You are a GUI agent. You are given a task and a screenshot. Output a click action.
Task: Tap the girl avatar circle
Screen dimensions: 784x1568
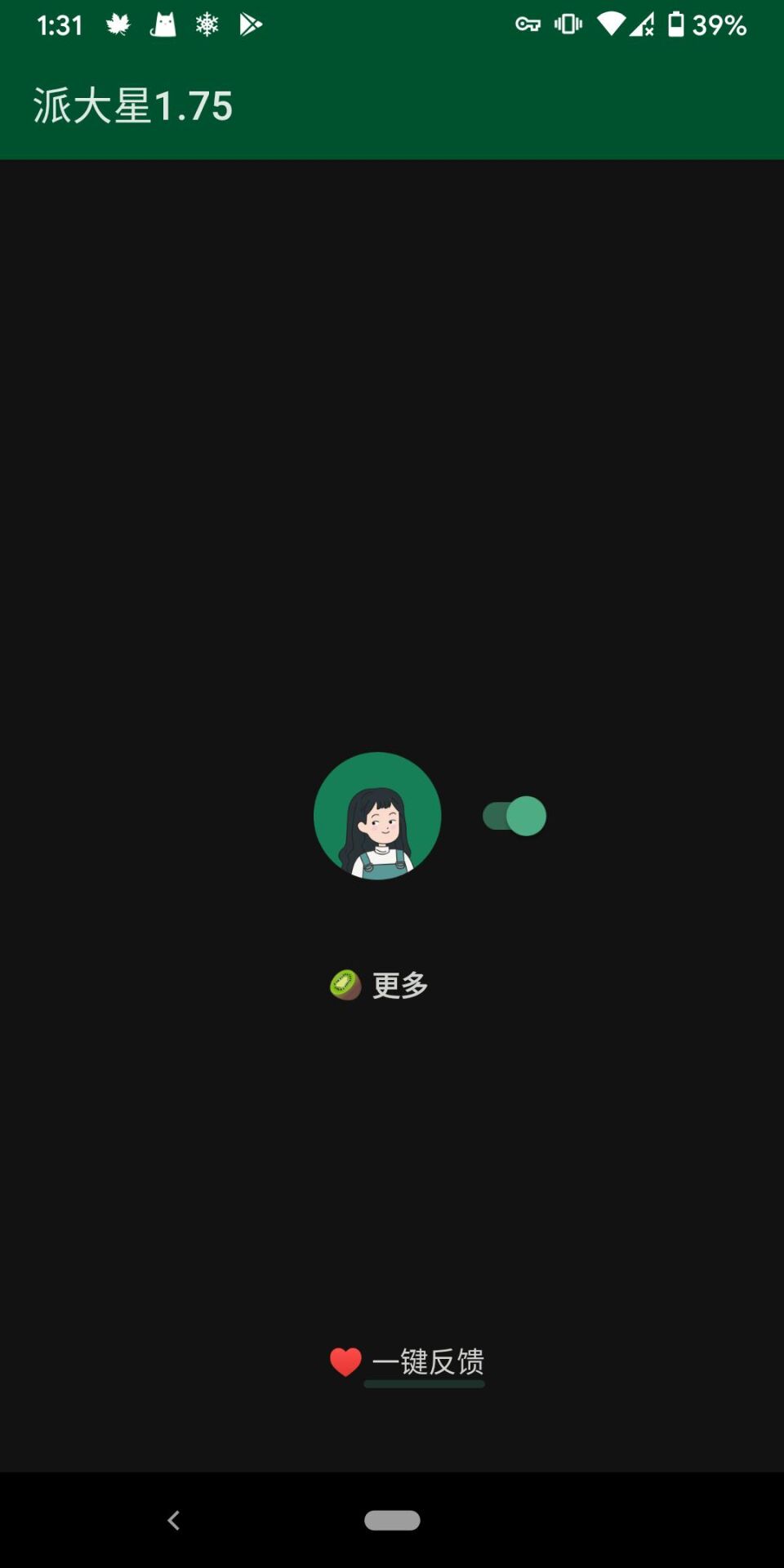pyautogui.click(x=377, y=816)
